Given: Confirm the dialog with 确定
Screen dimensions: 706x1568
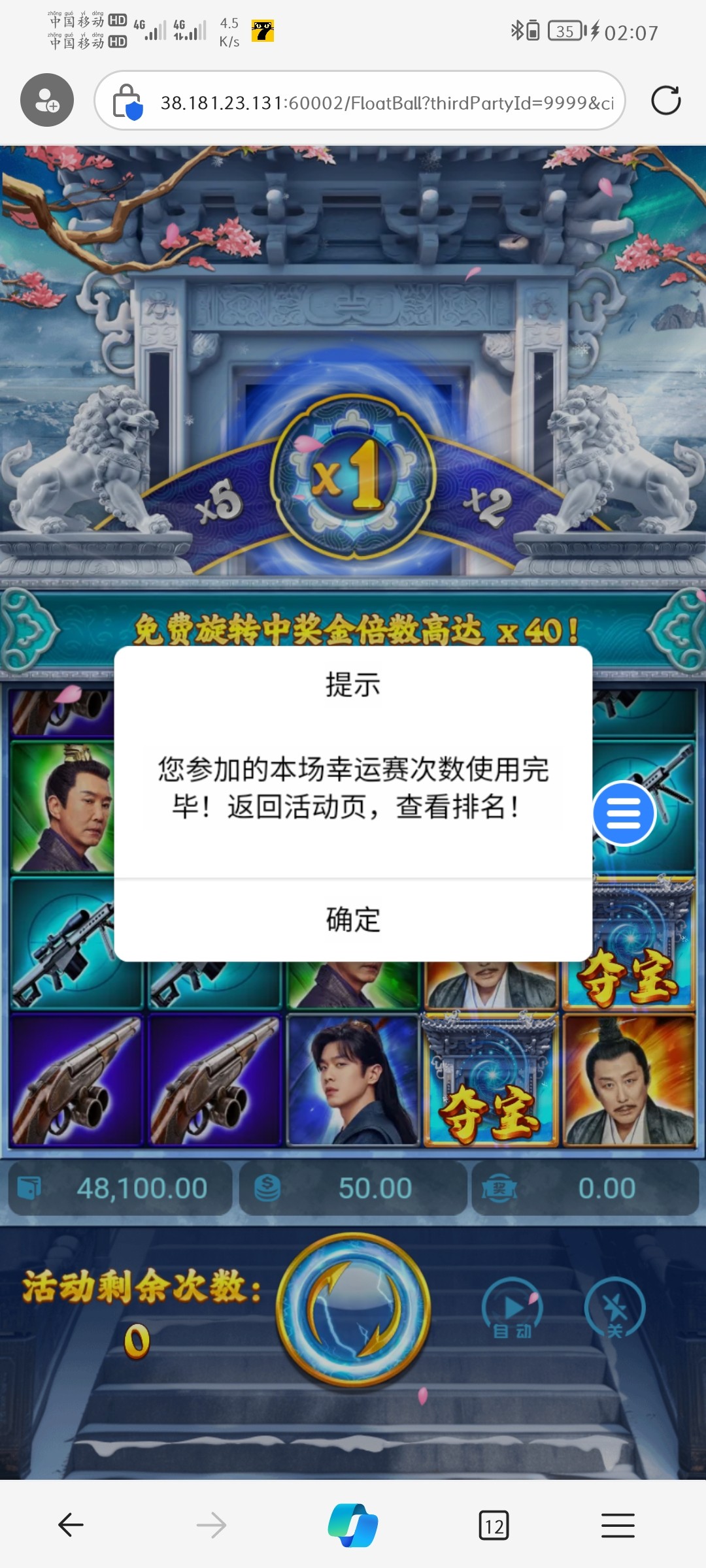Looking at the screenshot, I should pyautogui.click(x=353, y=920).
